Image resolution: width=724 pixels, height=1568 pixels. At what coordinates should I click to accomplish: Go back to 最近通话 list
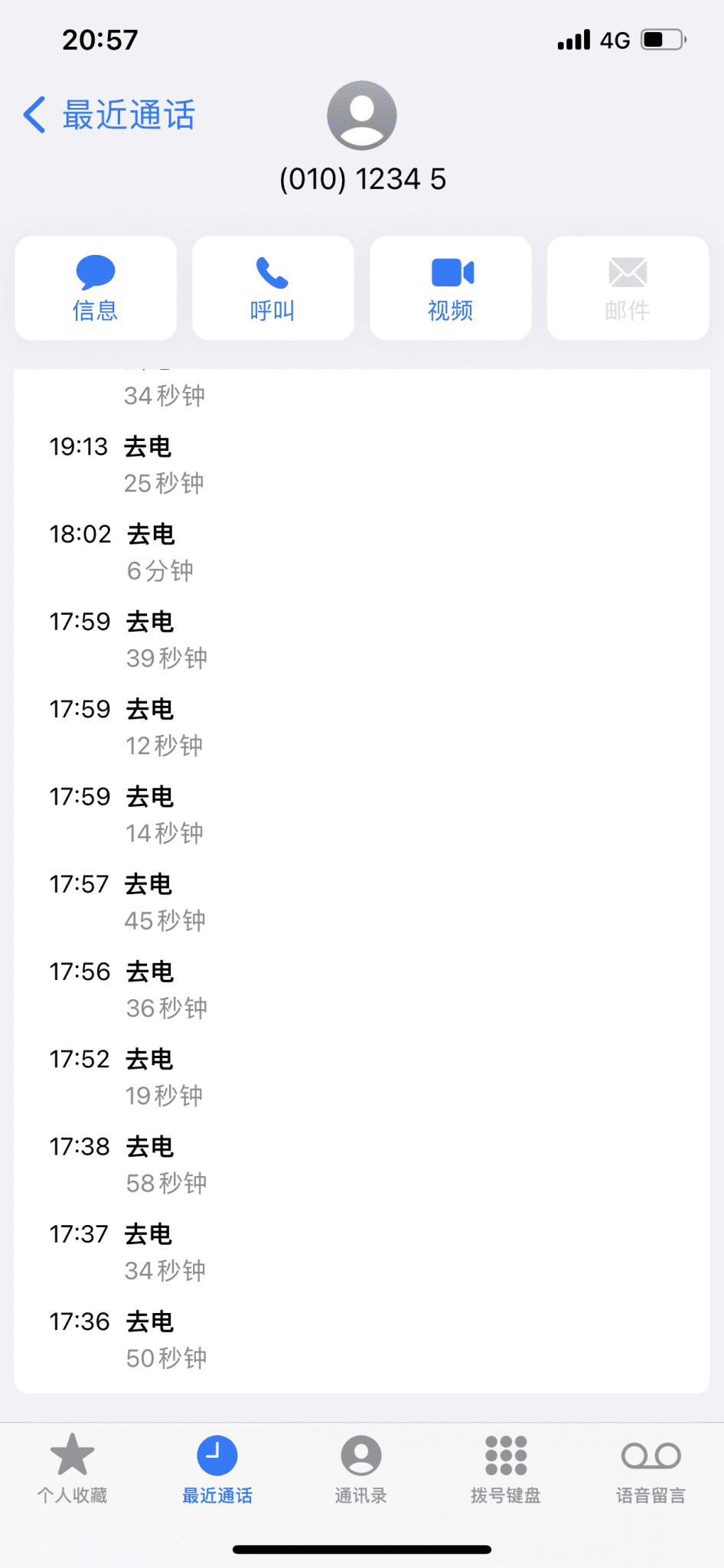click(109, 115)
